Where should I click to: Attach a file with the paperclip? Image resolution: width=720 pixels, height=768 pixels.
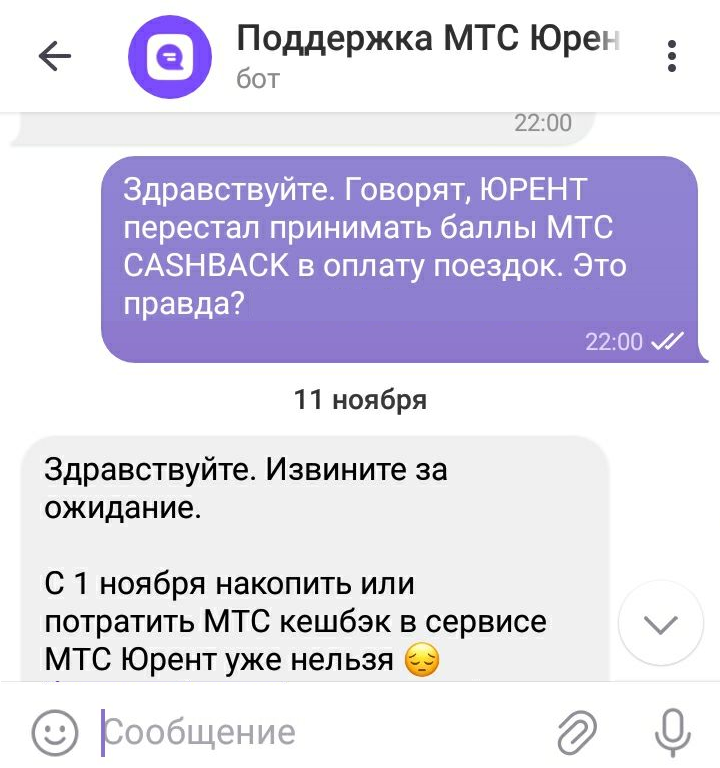(577, 732)
